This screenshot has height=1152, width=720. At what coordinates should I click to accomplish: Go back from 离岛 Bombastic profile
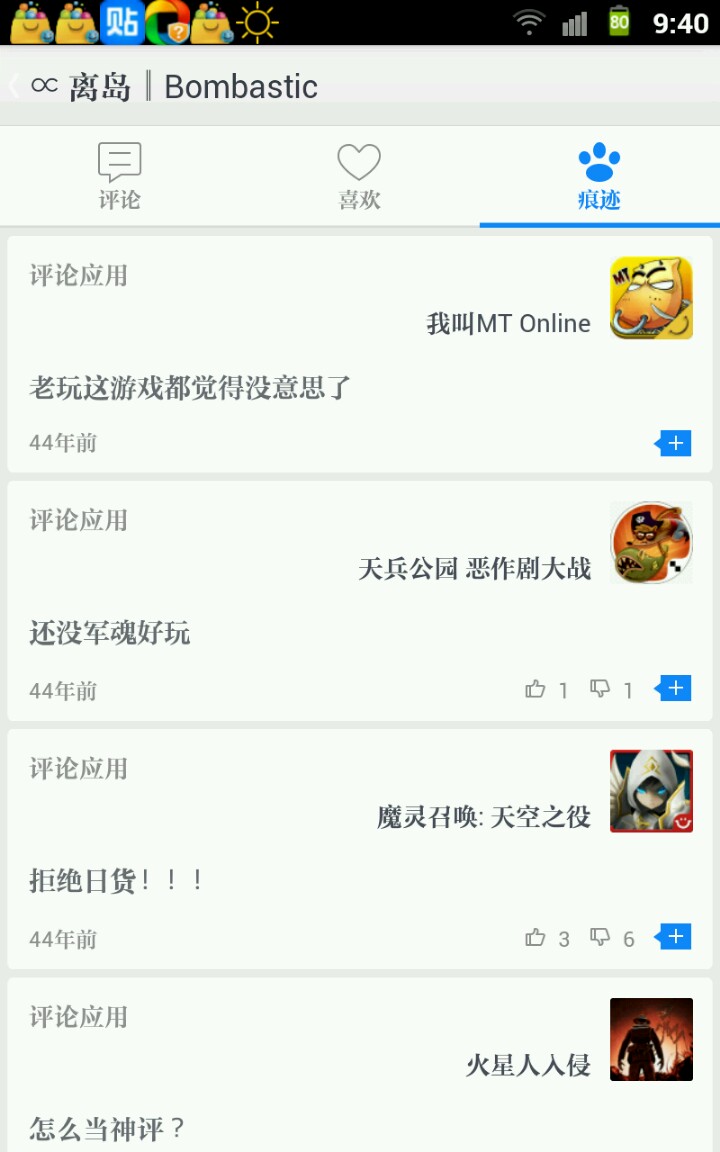point(16,86)
